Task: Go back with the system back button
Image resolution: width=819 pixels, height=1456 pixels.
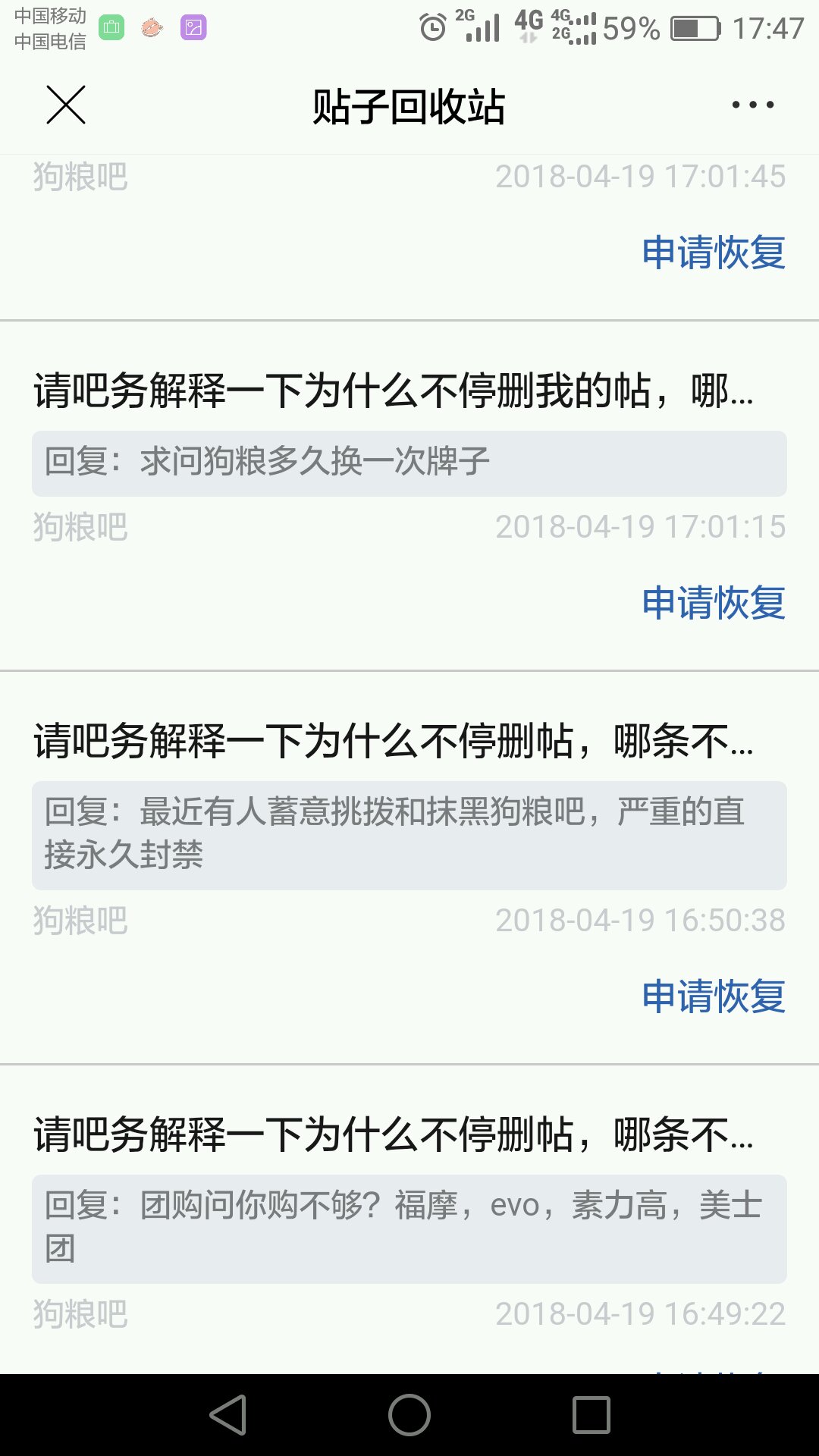Action: click(228, 1415)
